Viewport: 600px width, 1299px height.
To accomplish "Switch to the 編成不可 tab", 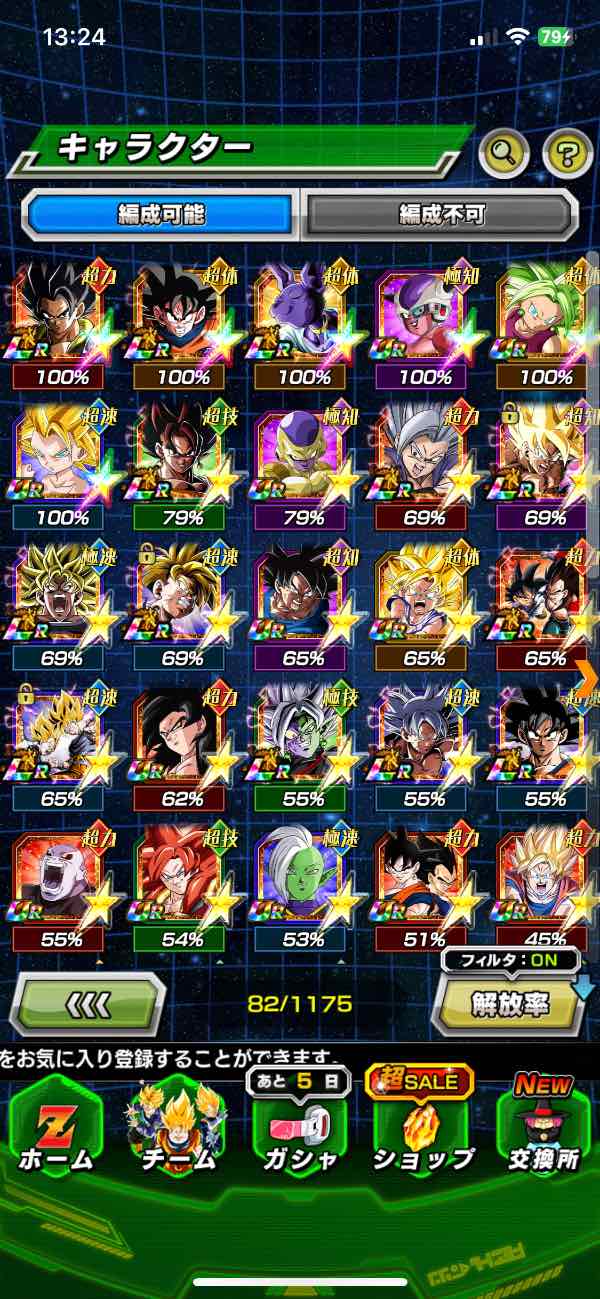I will [x=441, y=214].
